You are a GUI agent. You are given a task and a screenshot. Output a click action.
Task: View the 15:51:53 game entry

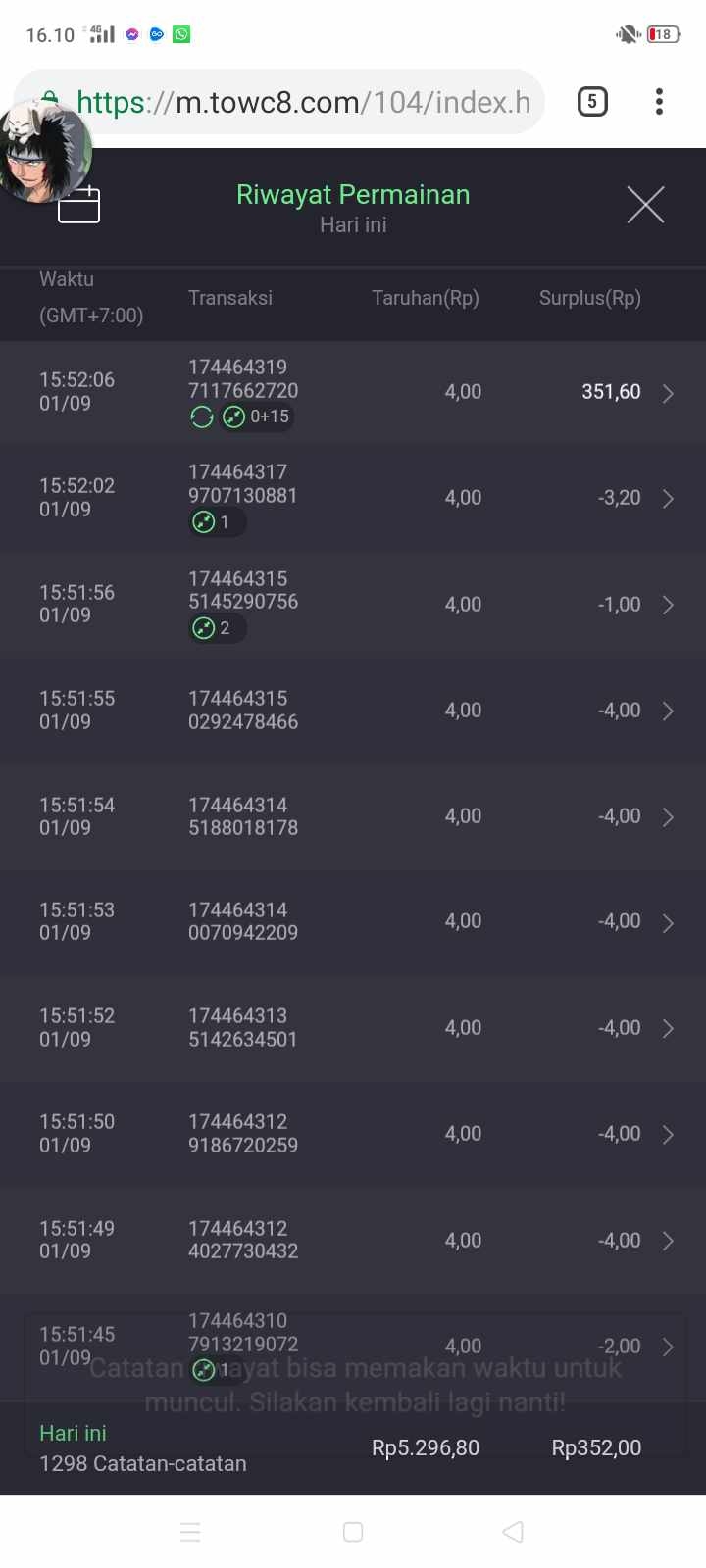(x=353, y=922)
